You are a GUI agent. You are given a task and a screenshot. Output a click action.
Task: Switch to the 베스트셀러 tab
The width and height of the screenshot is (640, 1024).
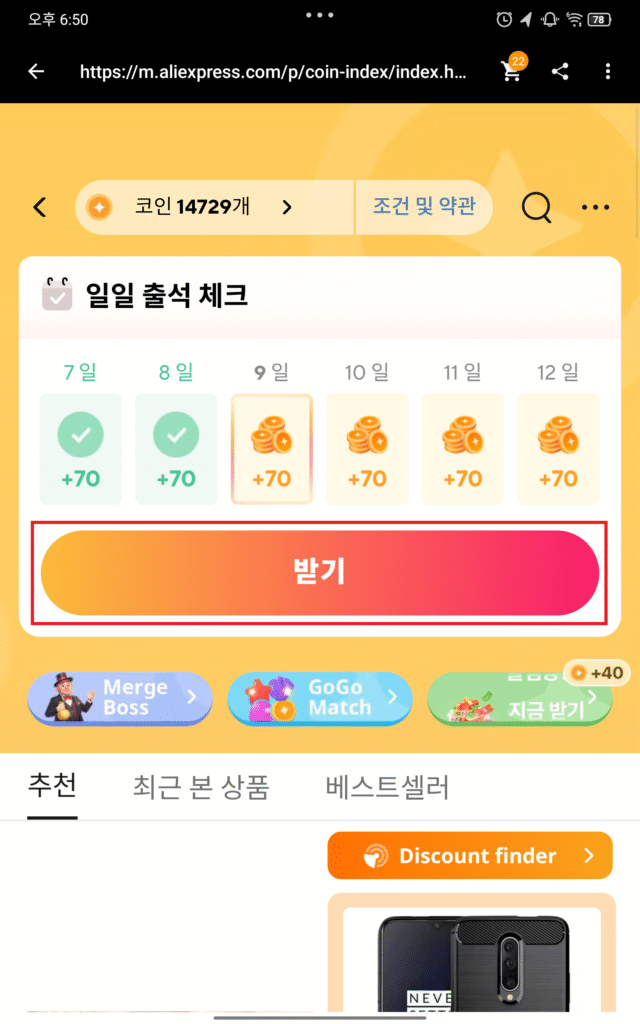[x=387, y=787]
